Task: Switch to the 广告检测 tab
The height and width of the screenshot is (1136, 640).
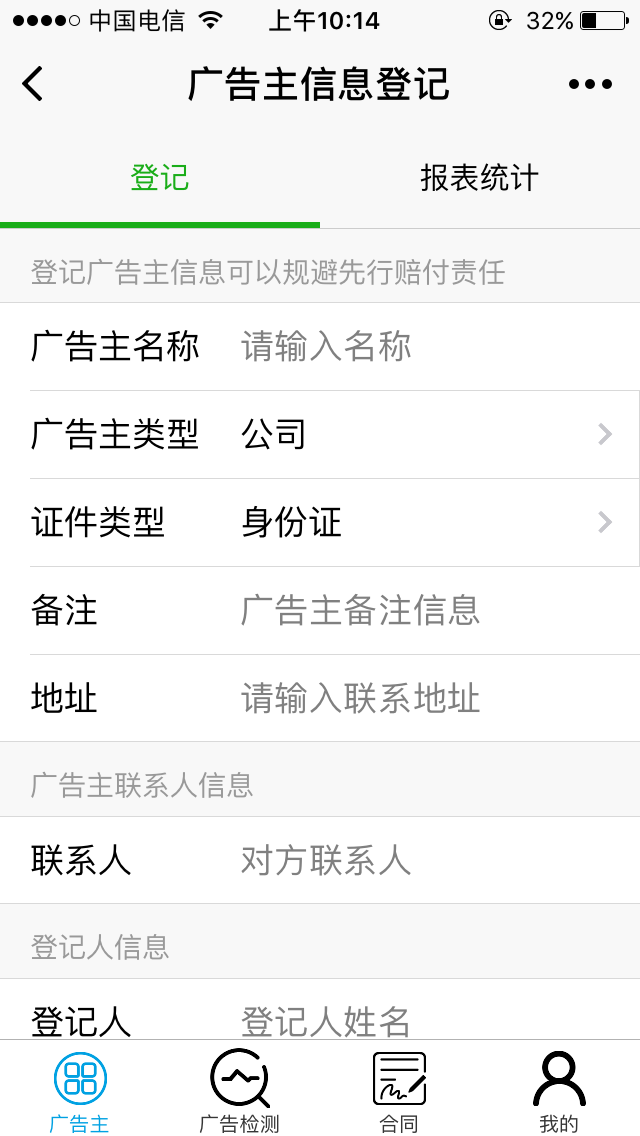Action: click(240, 1090)
